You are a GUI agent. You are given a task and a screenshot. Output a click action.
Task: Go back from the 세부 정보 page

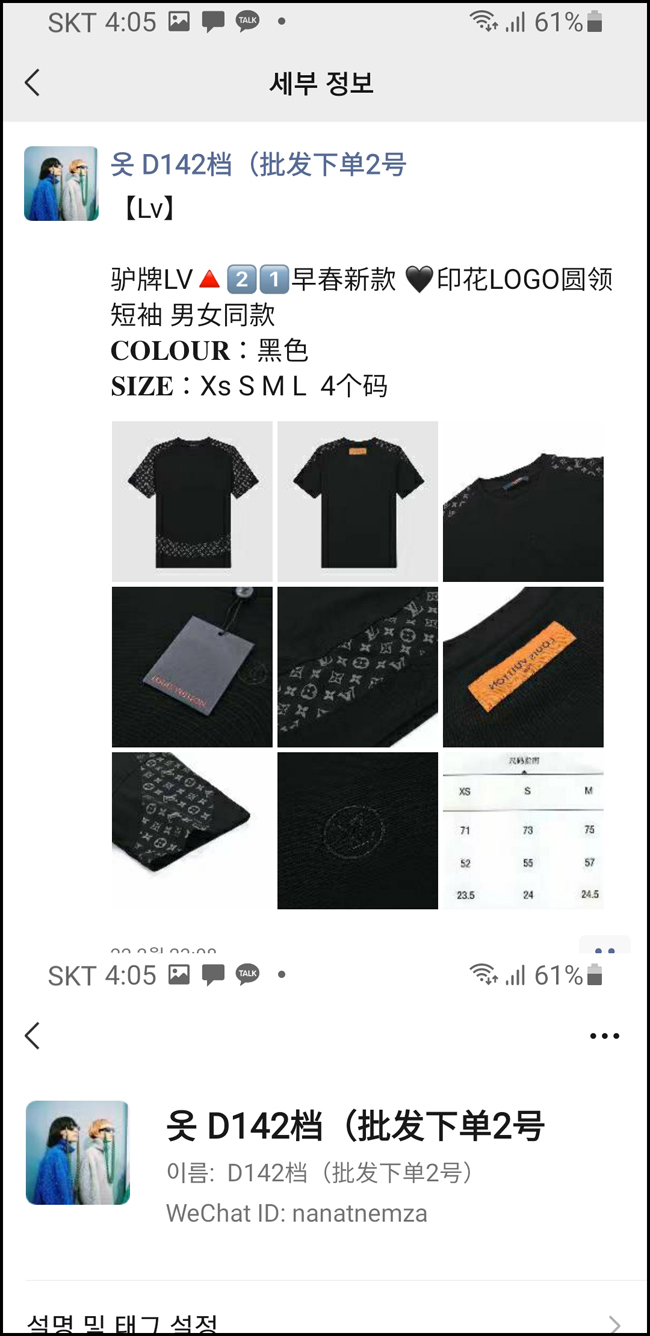32,82
